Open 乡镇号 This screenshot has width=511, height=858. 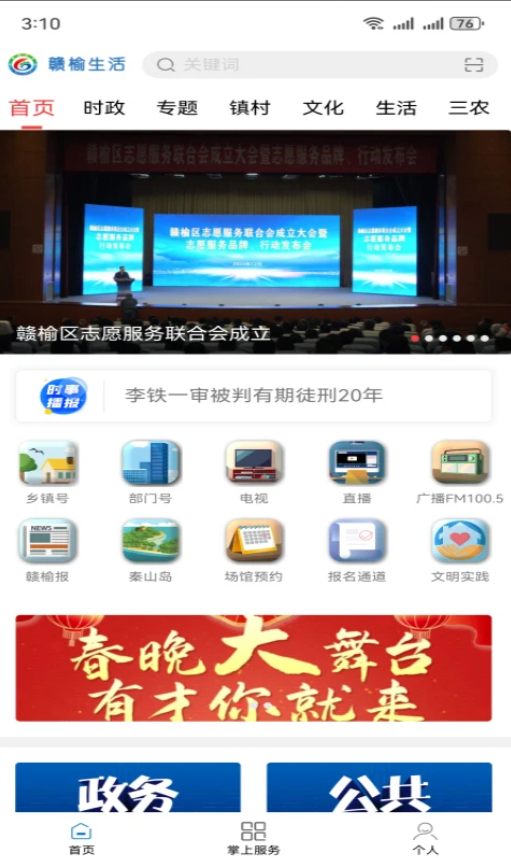48,472
